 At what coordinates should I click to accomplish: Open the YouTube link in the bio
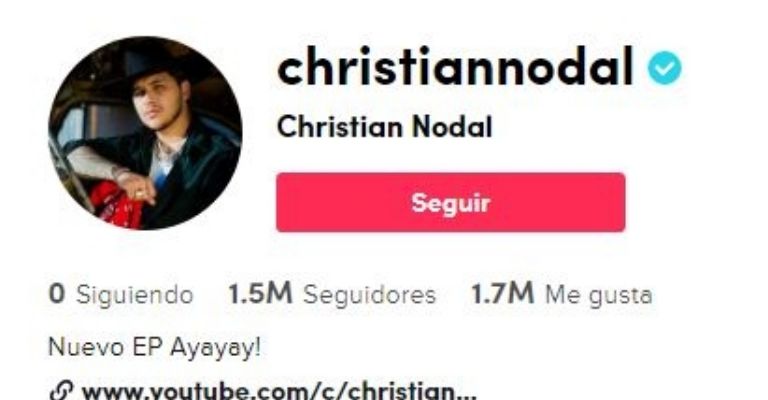tap(271, 390)
